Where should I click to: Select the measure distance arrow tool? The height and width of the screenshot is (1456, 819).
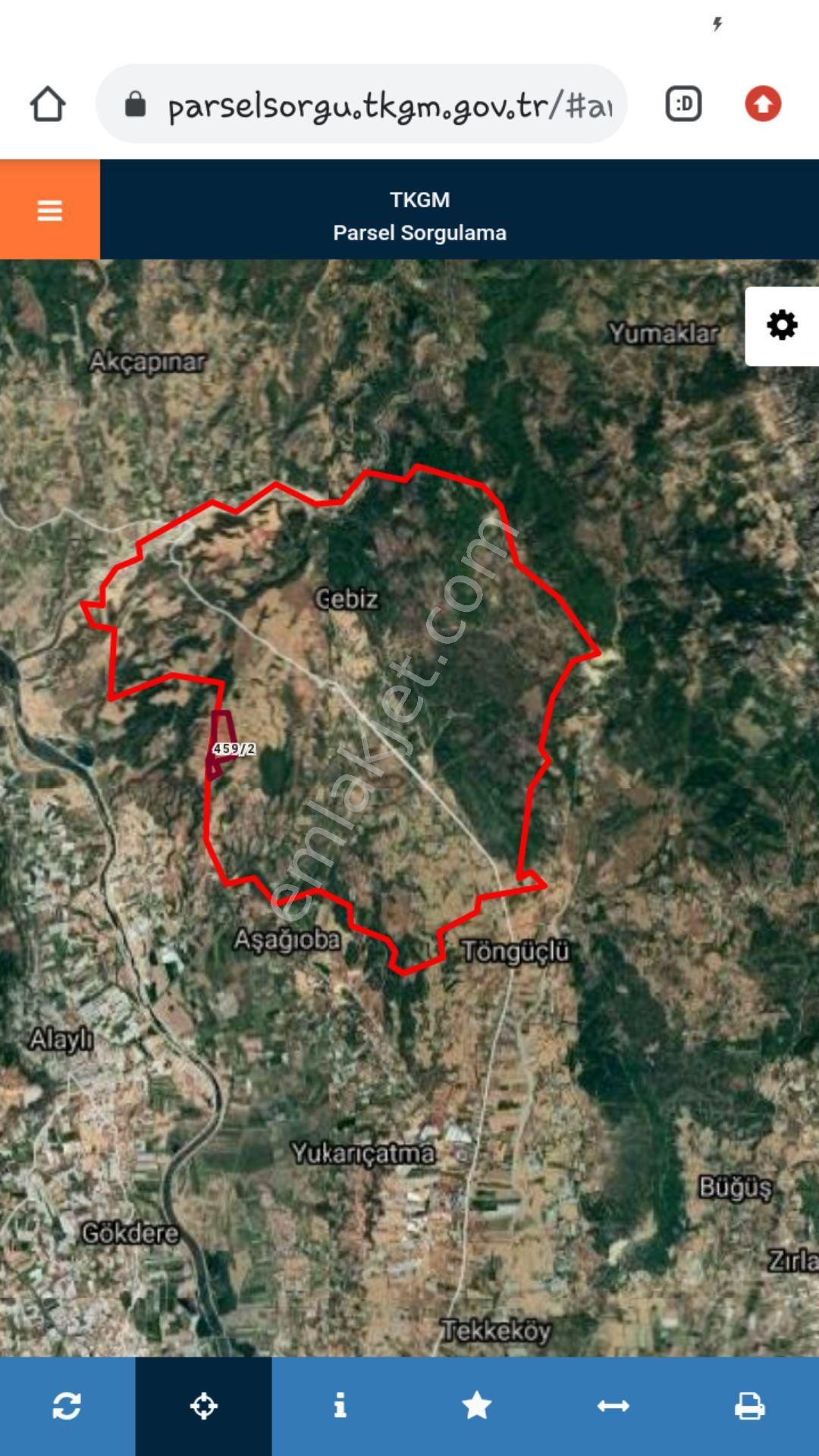point(613,1406)
